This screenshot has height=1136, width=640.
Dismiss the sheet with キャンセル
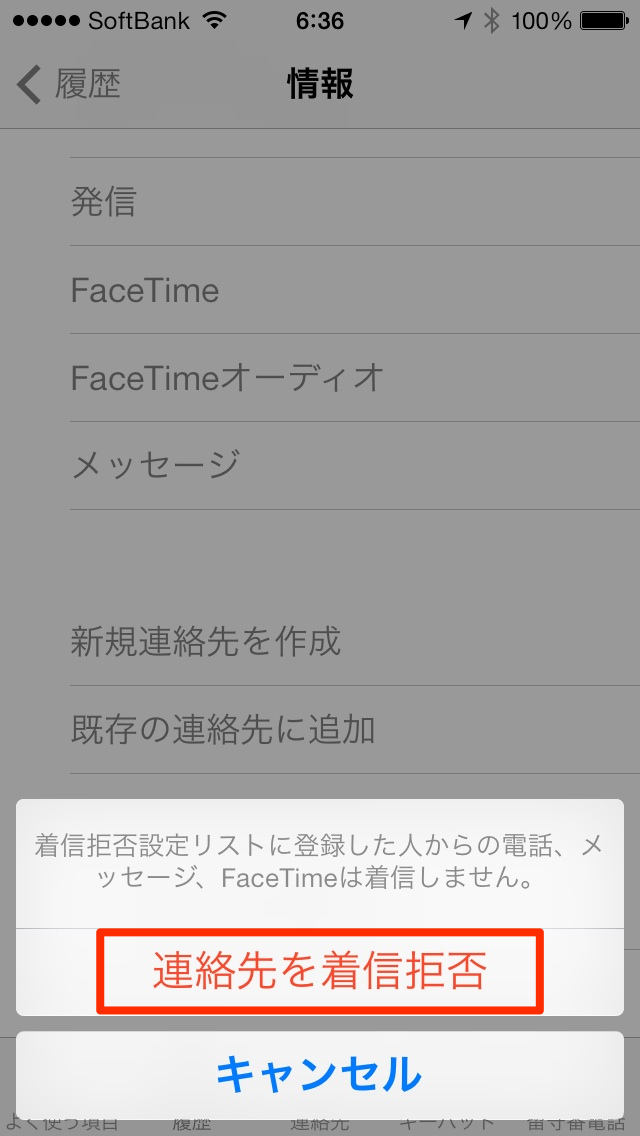point(320,1075)
